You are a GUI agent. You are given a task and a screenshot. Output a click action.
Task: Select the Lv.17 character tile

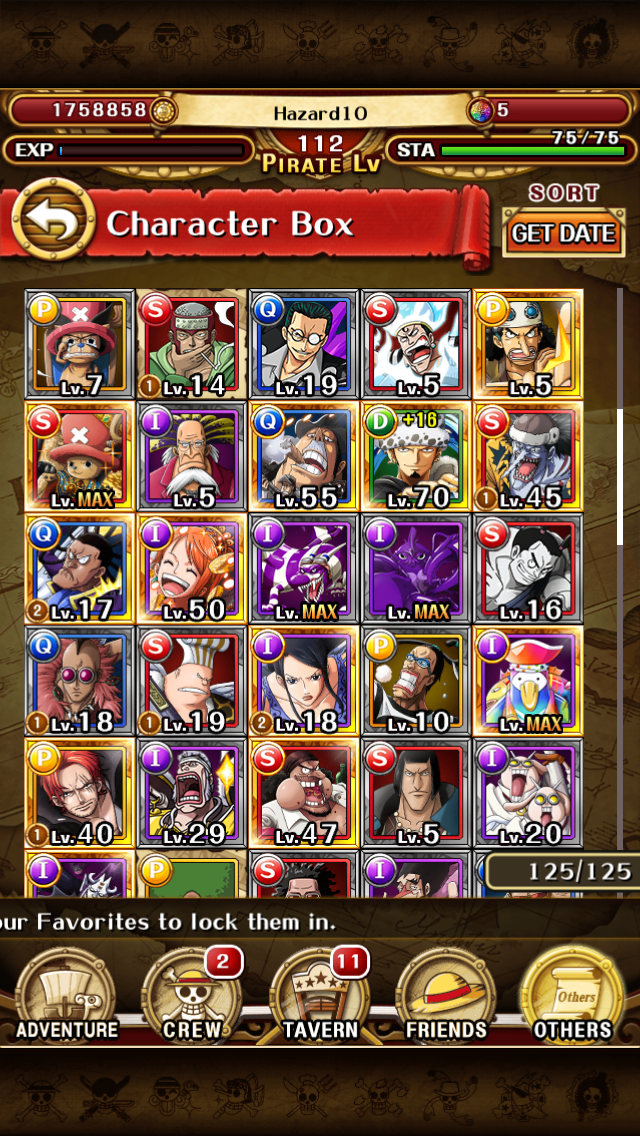tap(80, 568)
